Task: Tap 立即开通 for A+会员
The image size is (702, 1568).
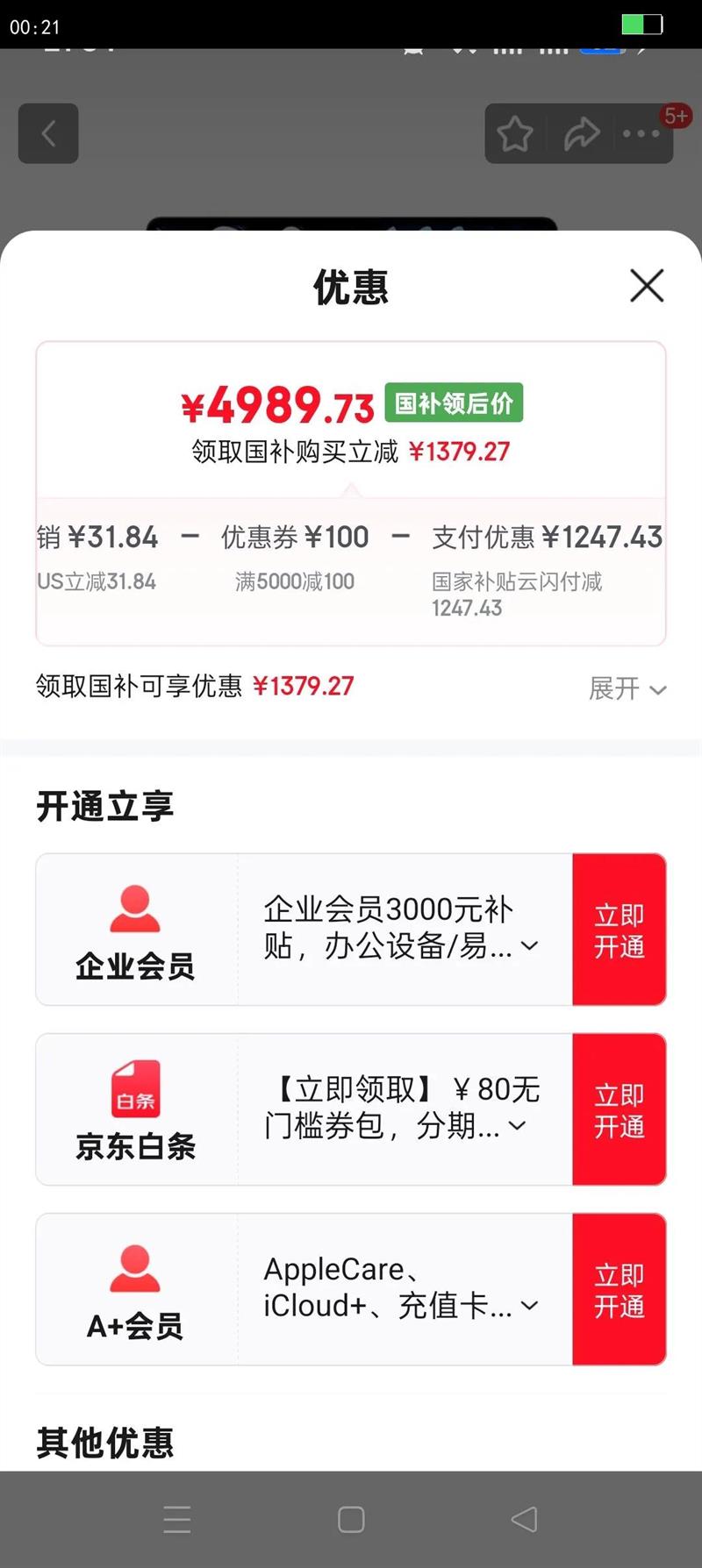Action: point(620,1289)
